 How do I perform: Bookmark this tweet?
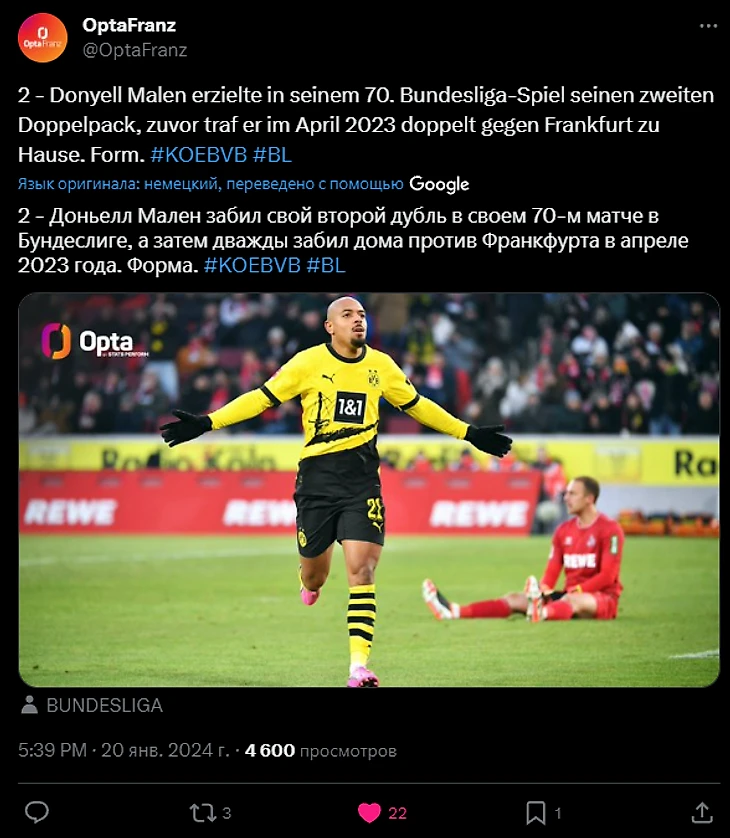(x=536, y=812)
